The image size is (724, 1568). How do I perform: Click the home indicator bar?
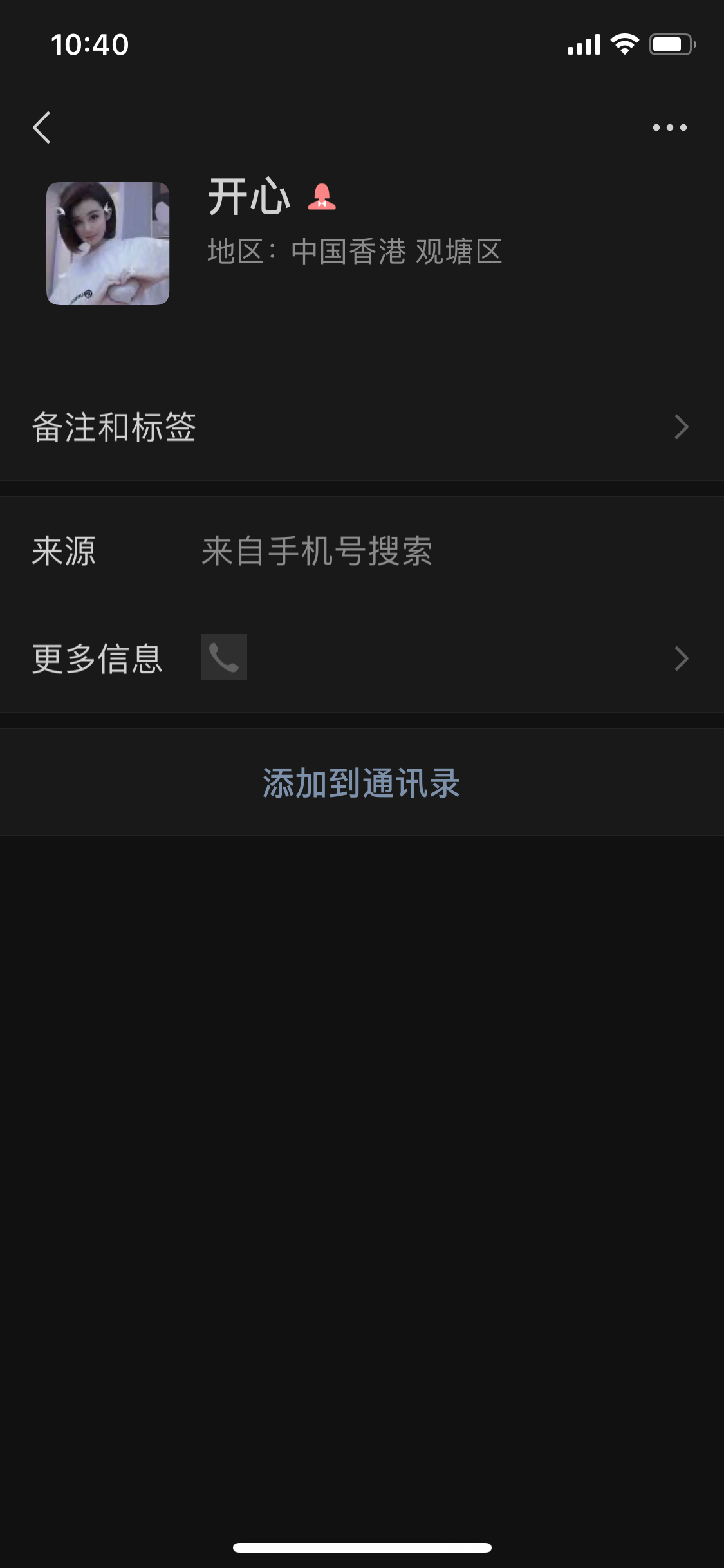click(362, 1547)
